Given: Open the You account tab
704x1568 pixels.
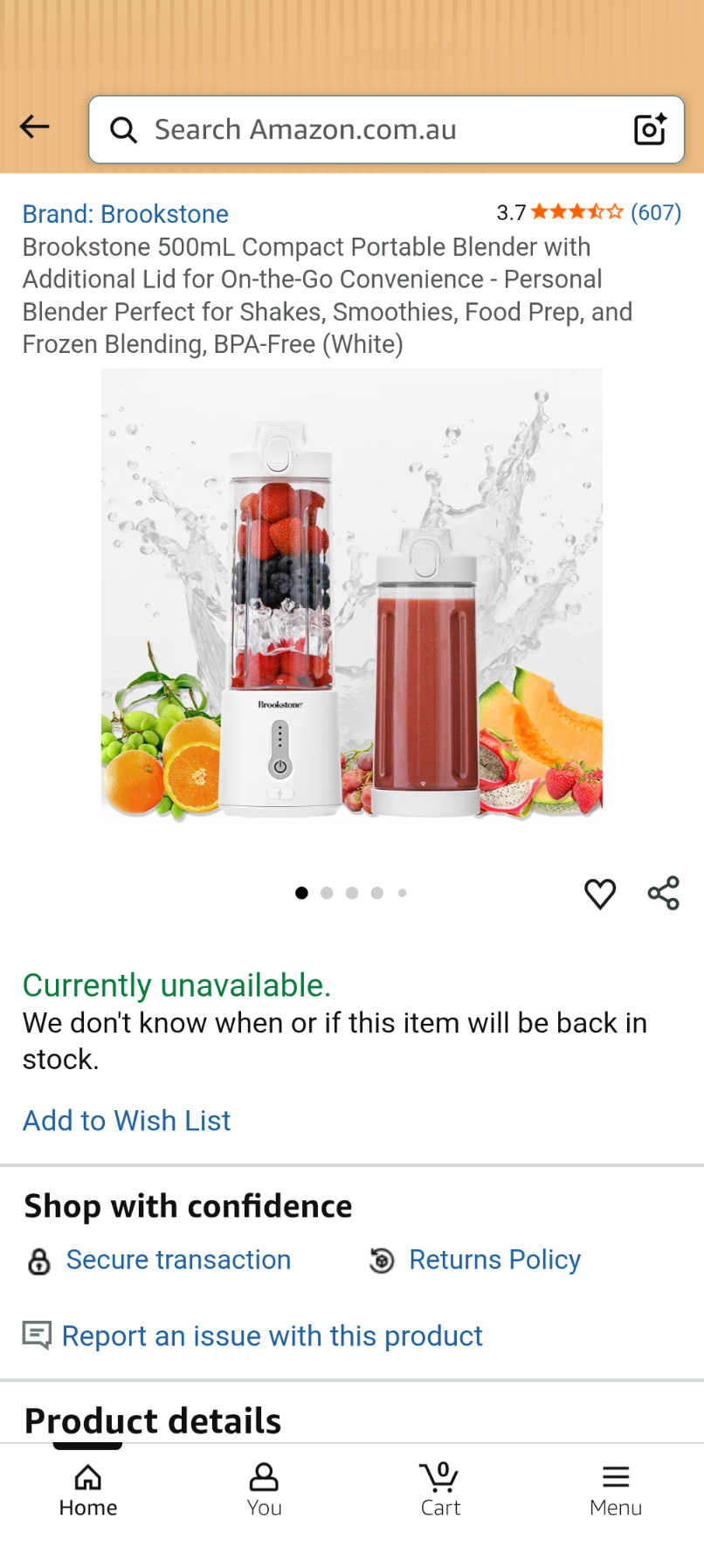Looking at the screenshot, I should [264, 1490].
